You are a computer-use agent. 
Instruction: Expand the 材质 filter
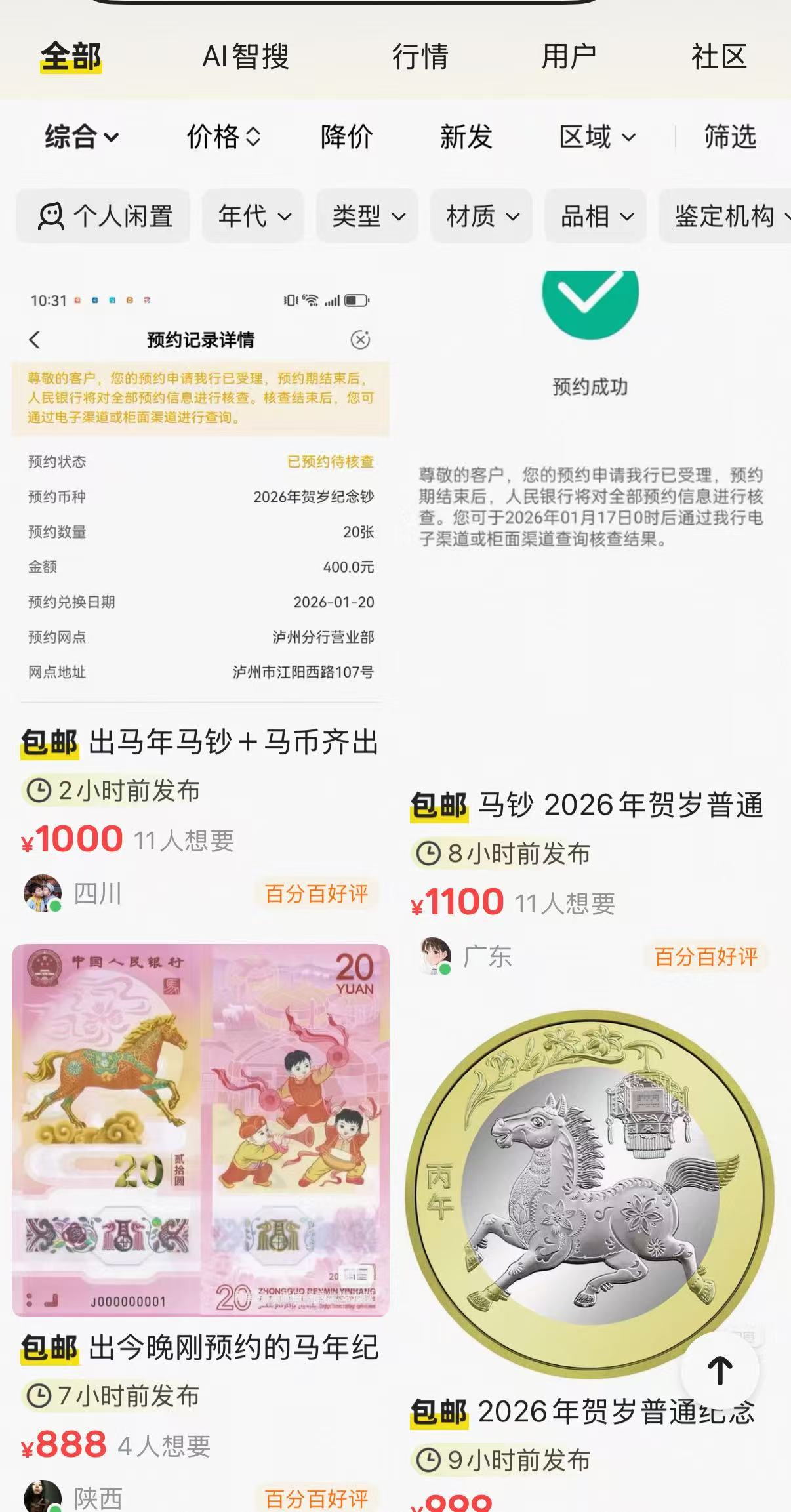481,216
